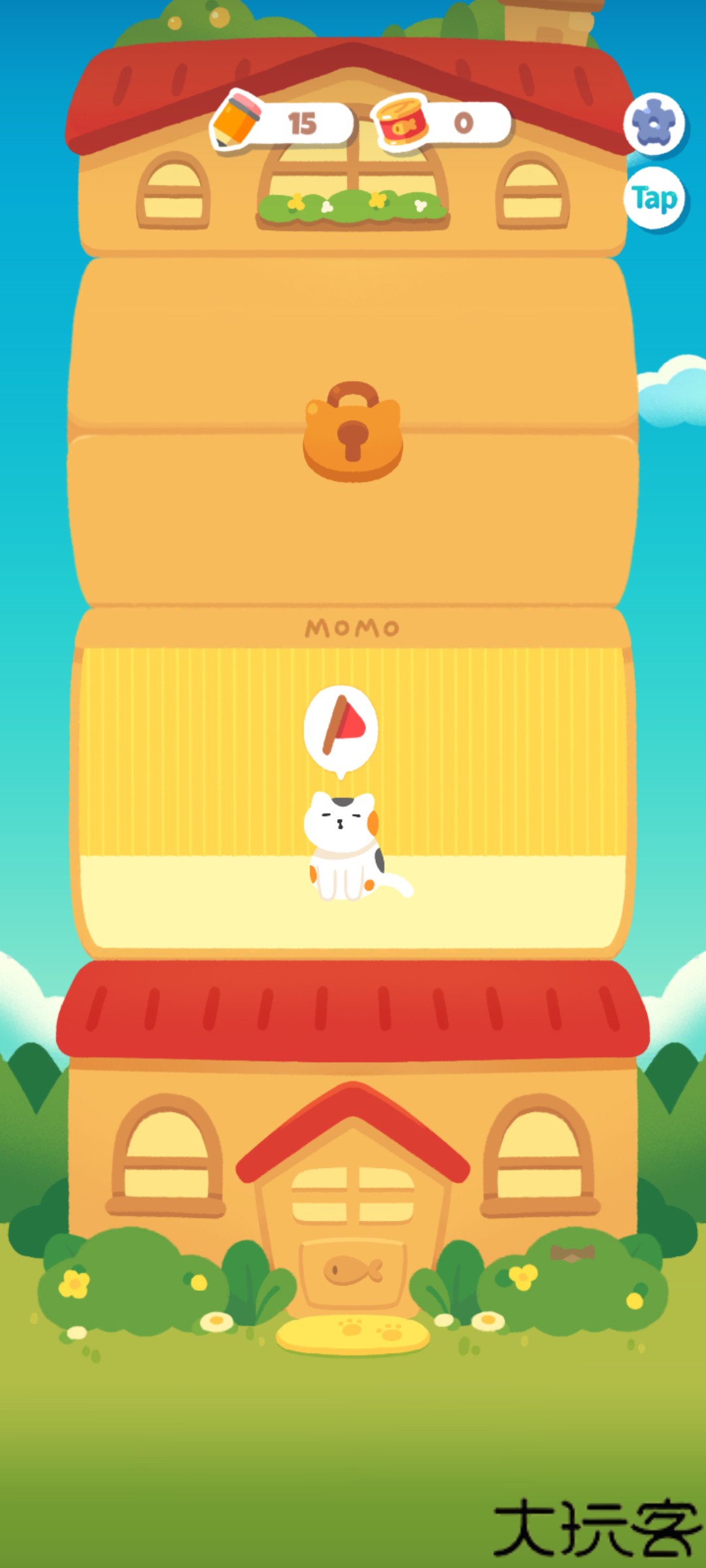Viewport: 706px width, 1568px height.
Task: Open the settings gear icon
Action: pyautogui.click(x=653, y=123)
